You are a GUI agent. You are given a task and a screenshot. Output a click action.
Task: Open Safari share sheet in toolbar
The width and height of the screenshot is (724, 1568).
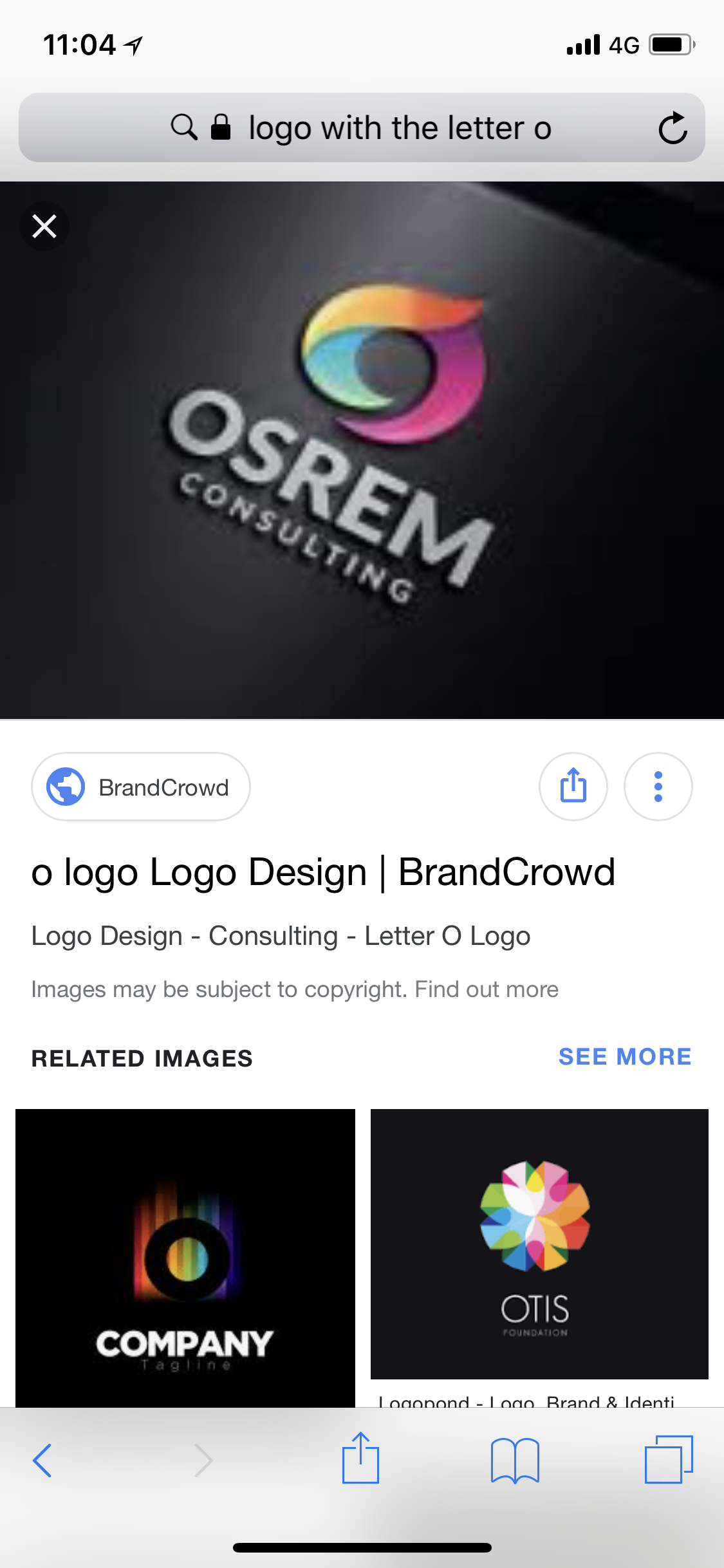coord(360,1459)
